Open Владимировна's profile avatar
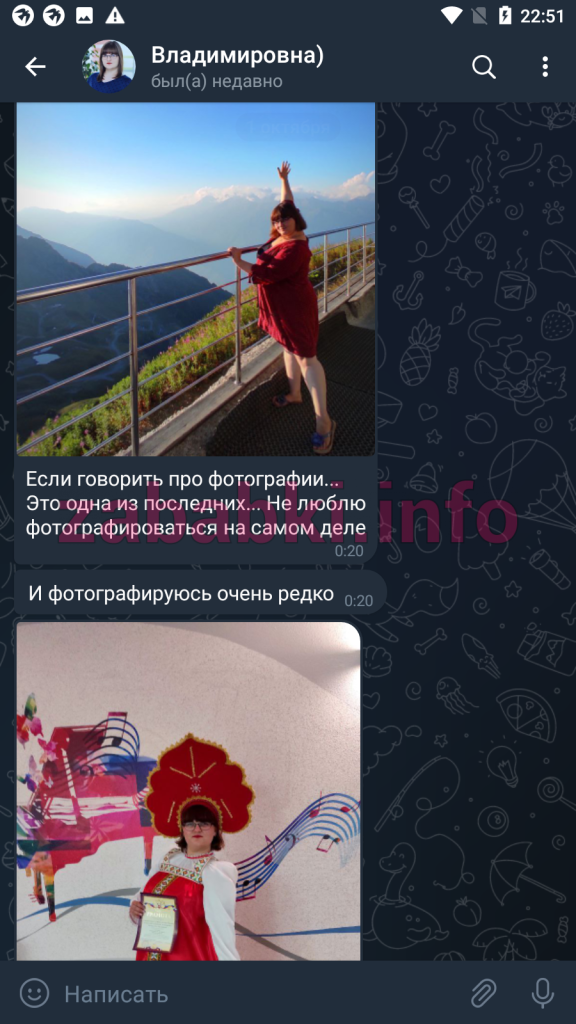The width and height of the screenshot is (576, 1024). [x=108, y=67]
